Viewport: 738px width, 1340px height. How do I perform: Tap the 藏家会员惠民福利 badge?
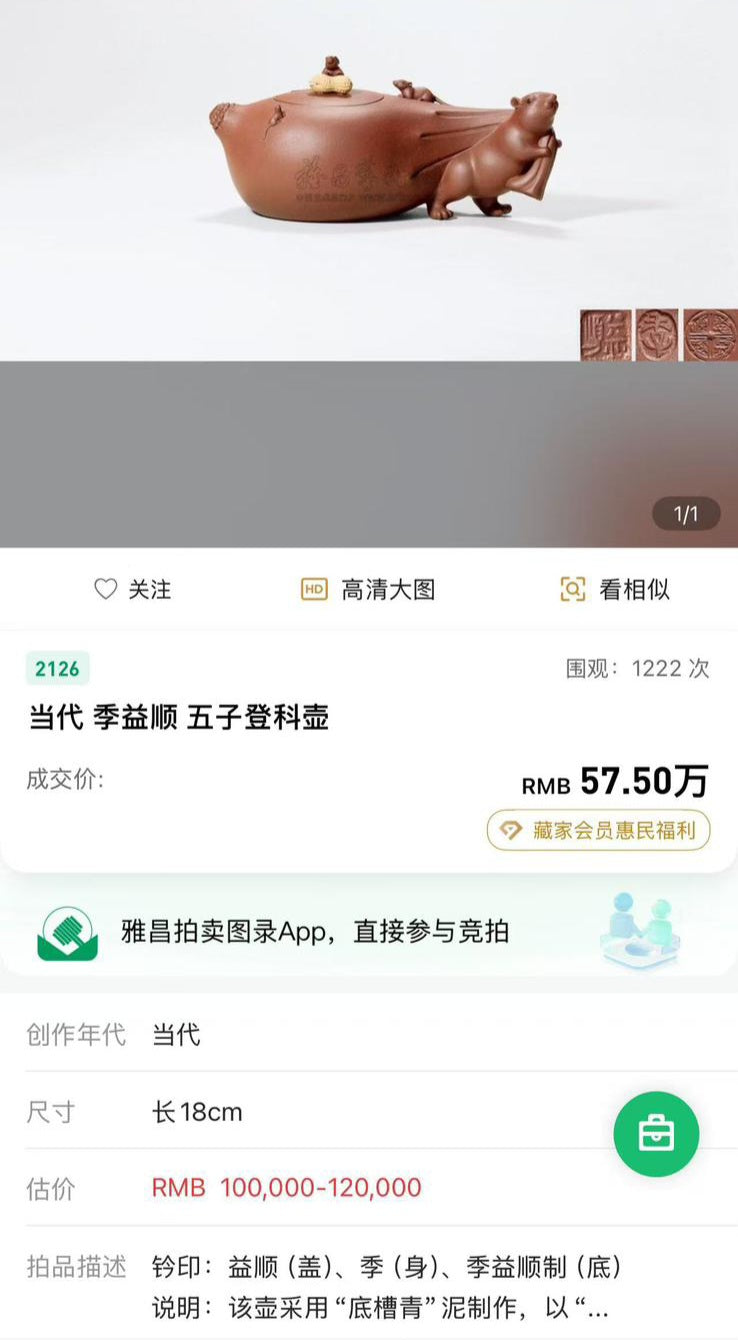[x=598, y=831]
